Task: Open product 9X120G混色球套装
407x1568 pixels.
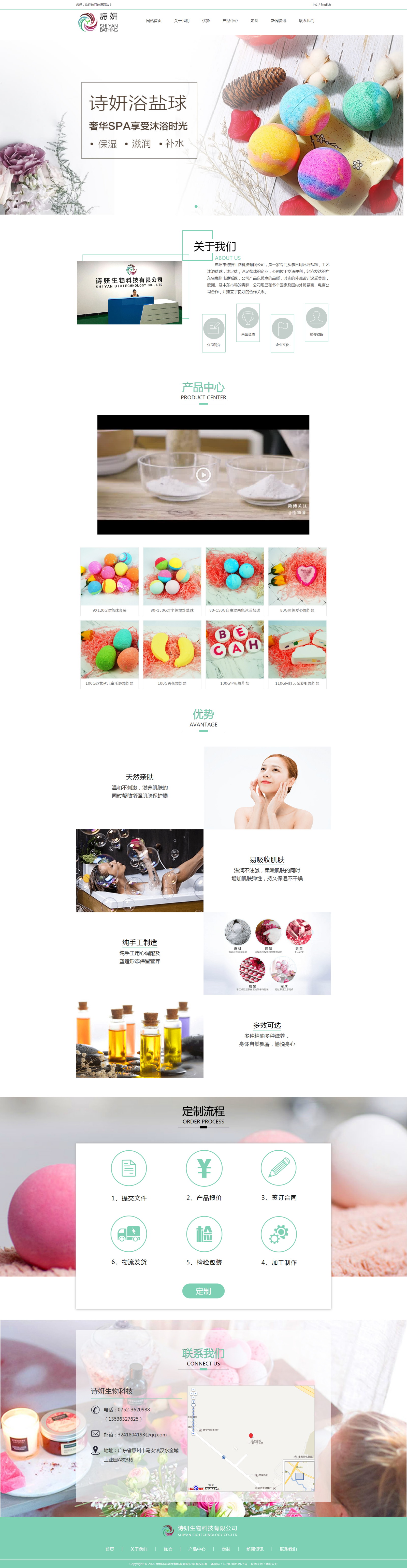Action: click(x=109, y=581)
